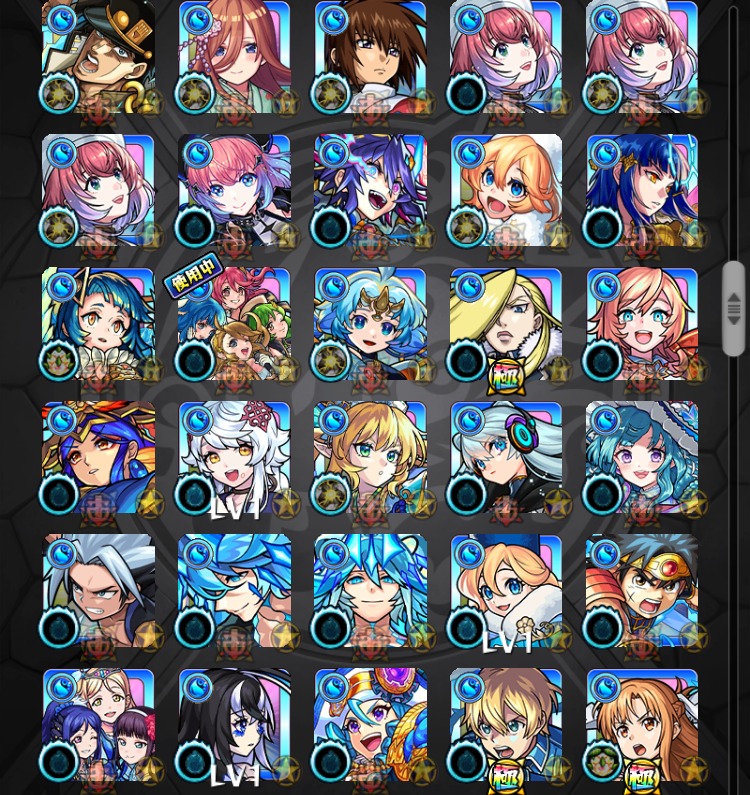The width and height of the screenshot is (750, 795).
Task: Choose the blonde long-haired man with 極 badge
Action: (x=505, y=323)
